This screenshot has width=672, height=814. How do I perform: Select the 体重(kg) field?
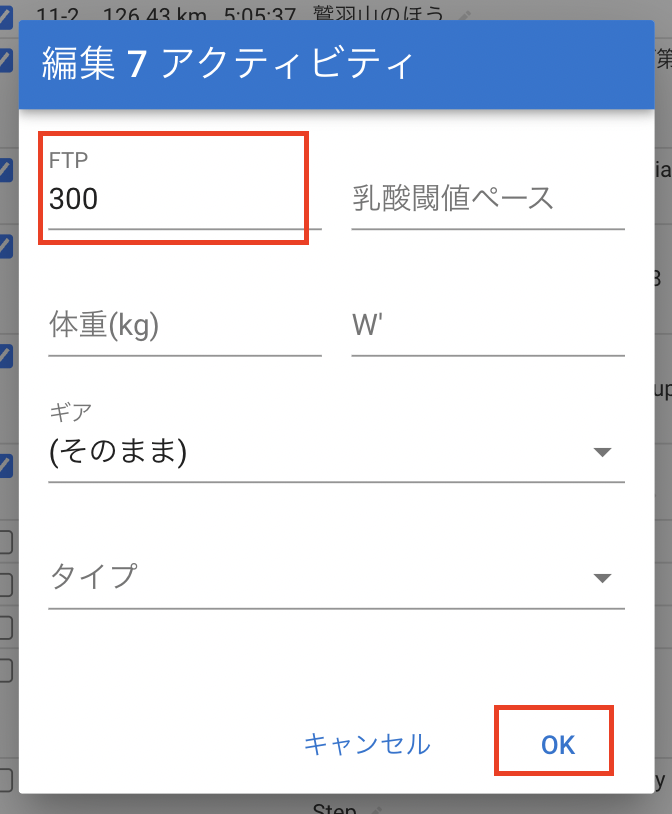click(183, 325)
